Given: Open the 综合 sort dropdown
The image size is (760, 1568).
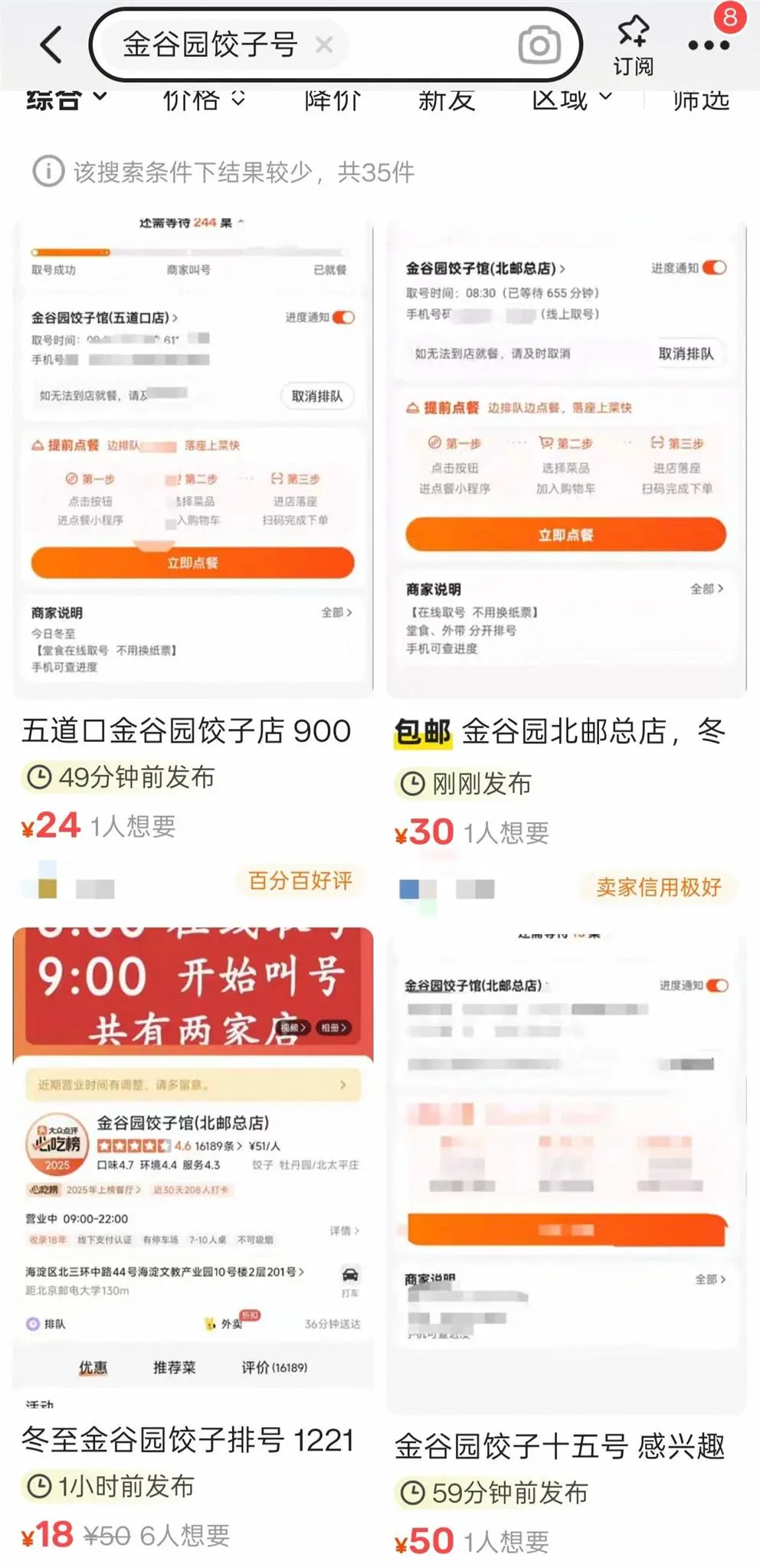Looking at the screenshot, I should pyautogui.click(x=57, y=99).
